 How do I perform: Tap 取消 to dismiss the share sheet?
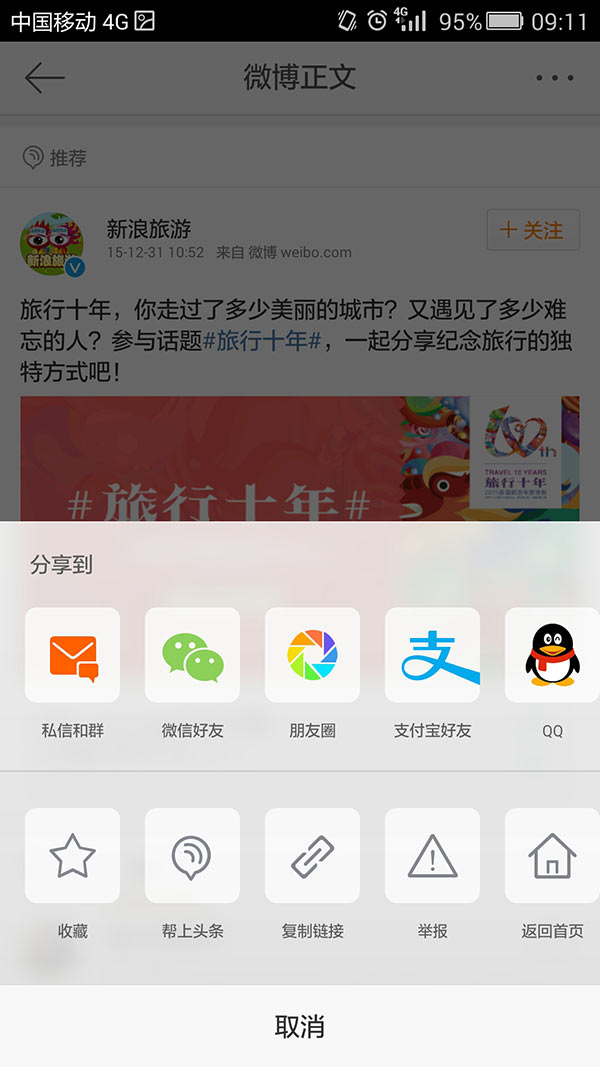point(300,1026)
